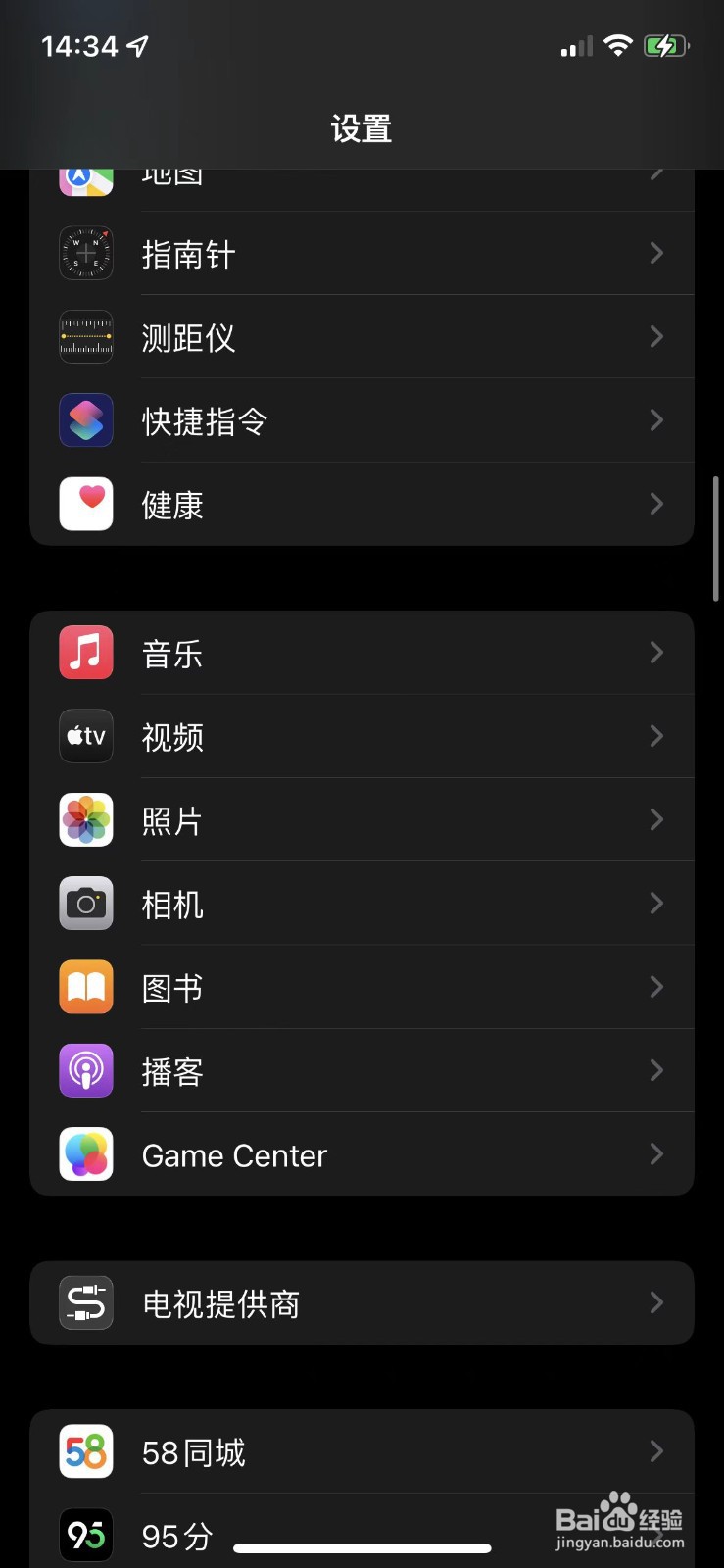The height and width of the screenshot is (1568, 724).
Task: Open 相机 settings
Action: pos(362,904)
